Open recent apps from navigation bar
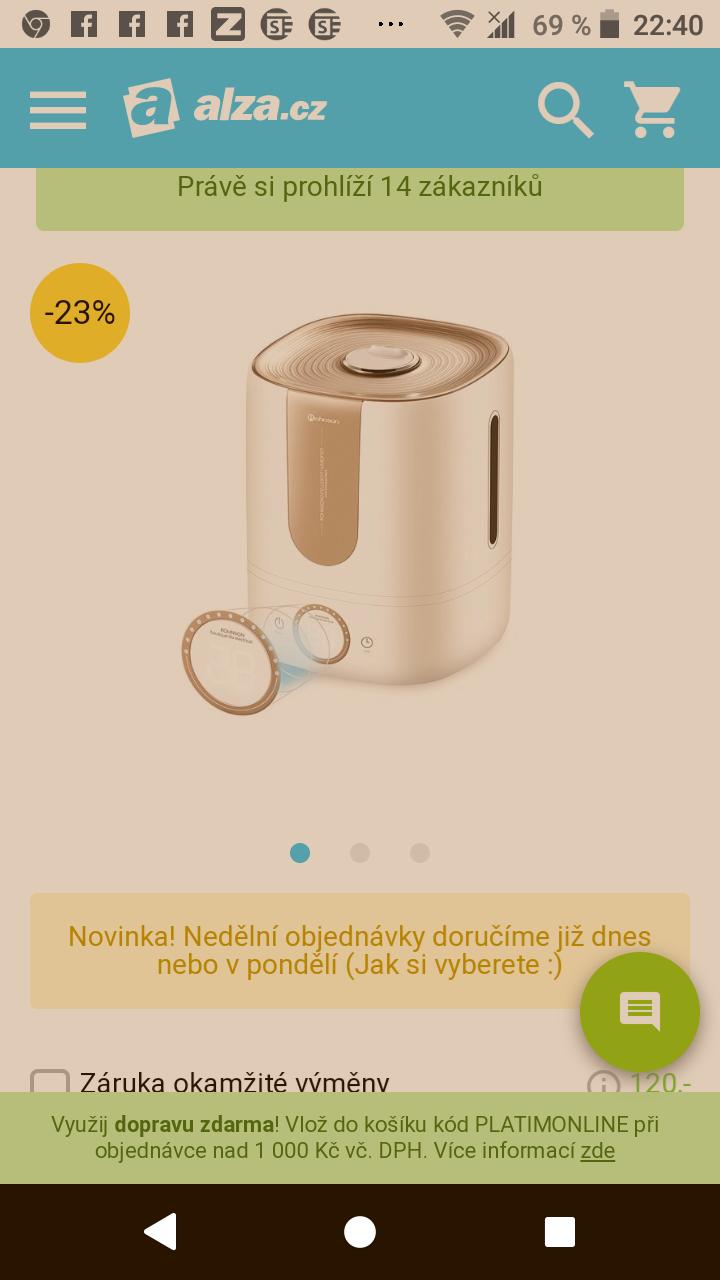The width and height of the screenshot is (720, 1280). pos(560,1232)
